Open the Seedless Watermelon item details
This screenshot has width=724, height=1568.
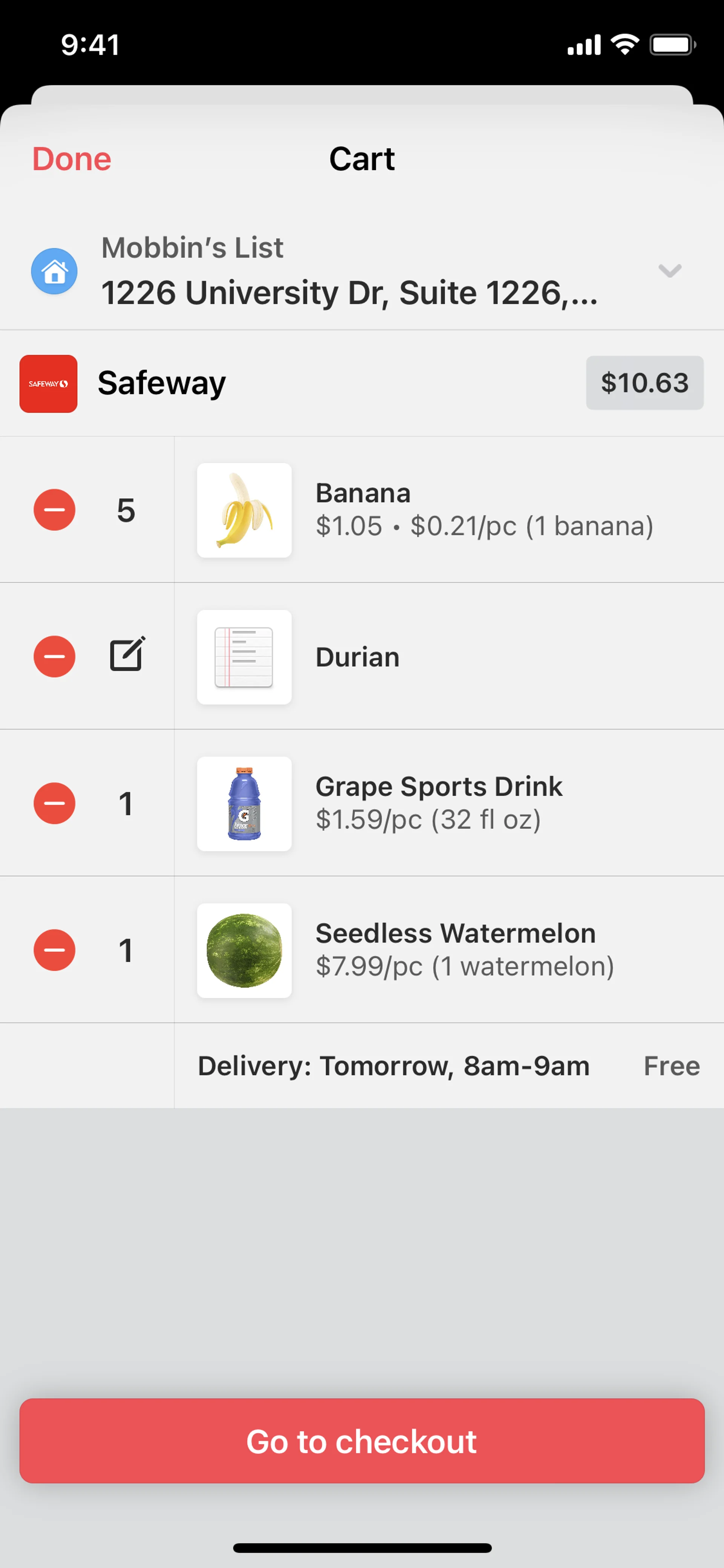455,949
